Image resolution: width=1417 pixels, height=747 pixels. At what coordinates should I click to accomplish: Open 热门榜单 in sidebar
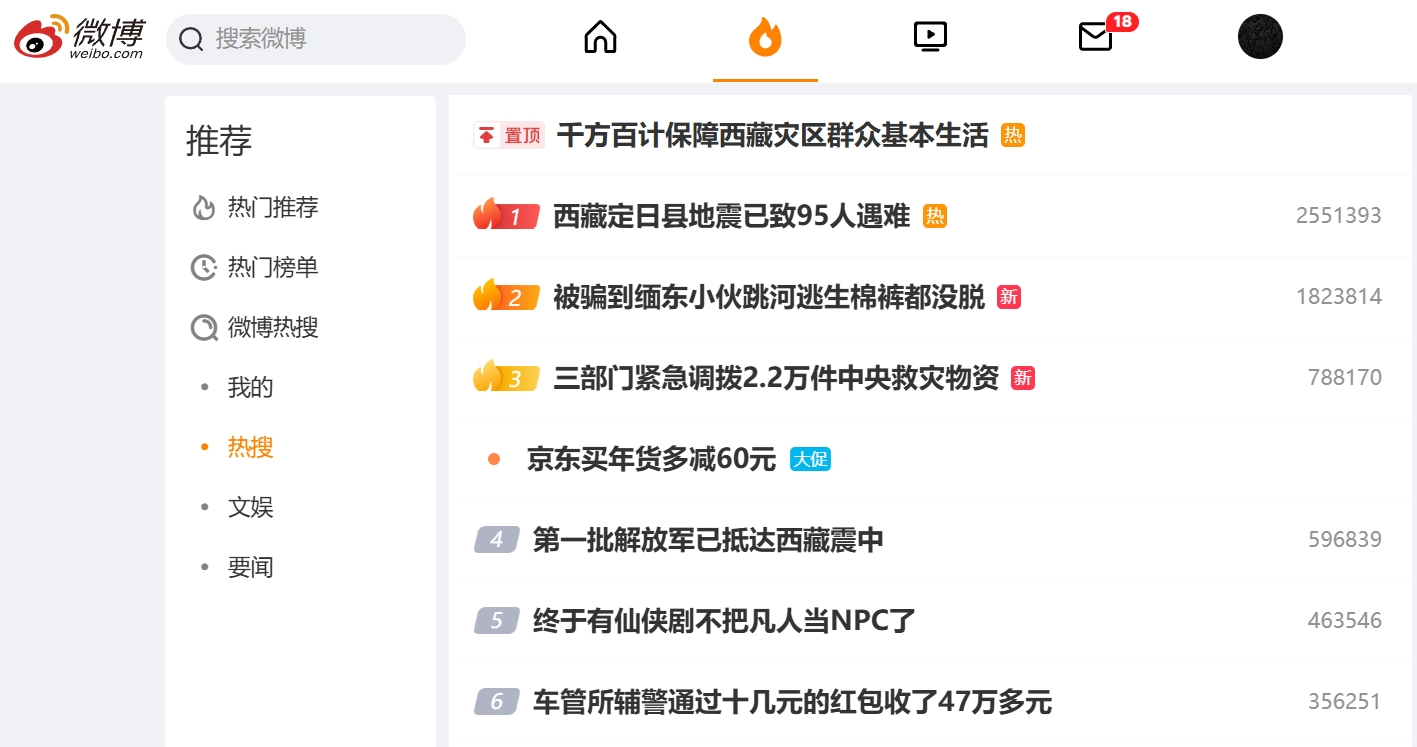255,267
